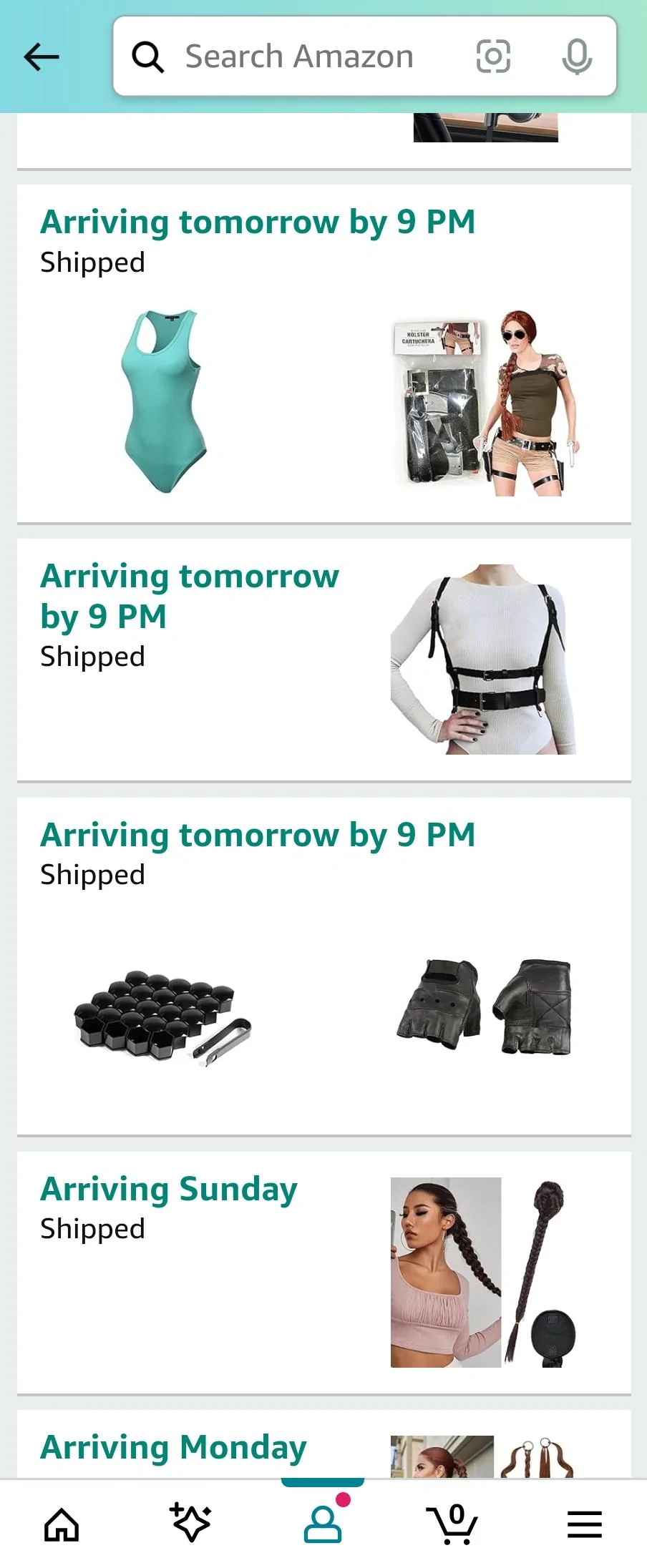Open the order with fingerless leather gloves
Screen dimensions: 647x1568
pos(484,1006)
